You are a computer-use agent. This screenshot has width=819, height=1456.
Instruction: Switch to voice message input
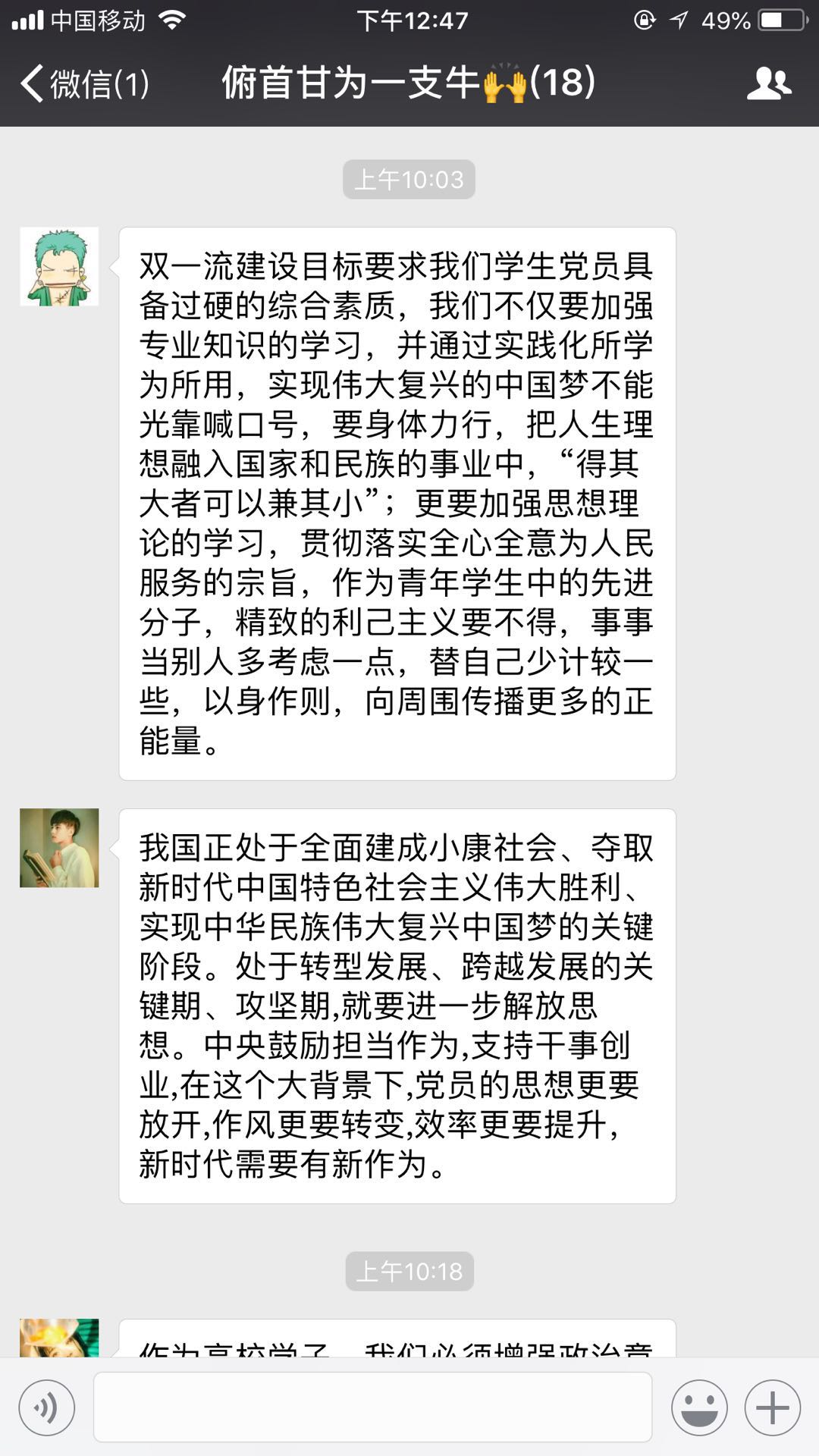47,1408
